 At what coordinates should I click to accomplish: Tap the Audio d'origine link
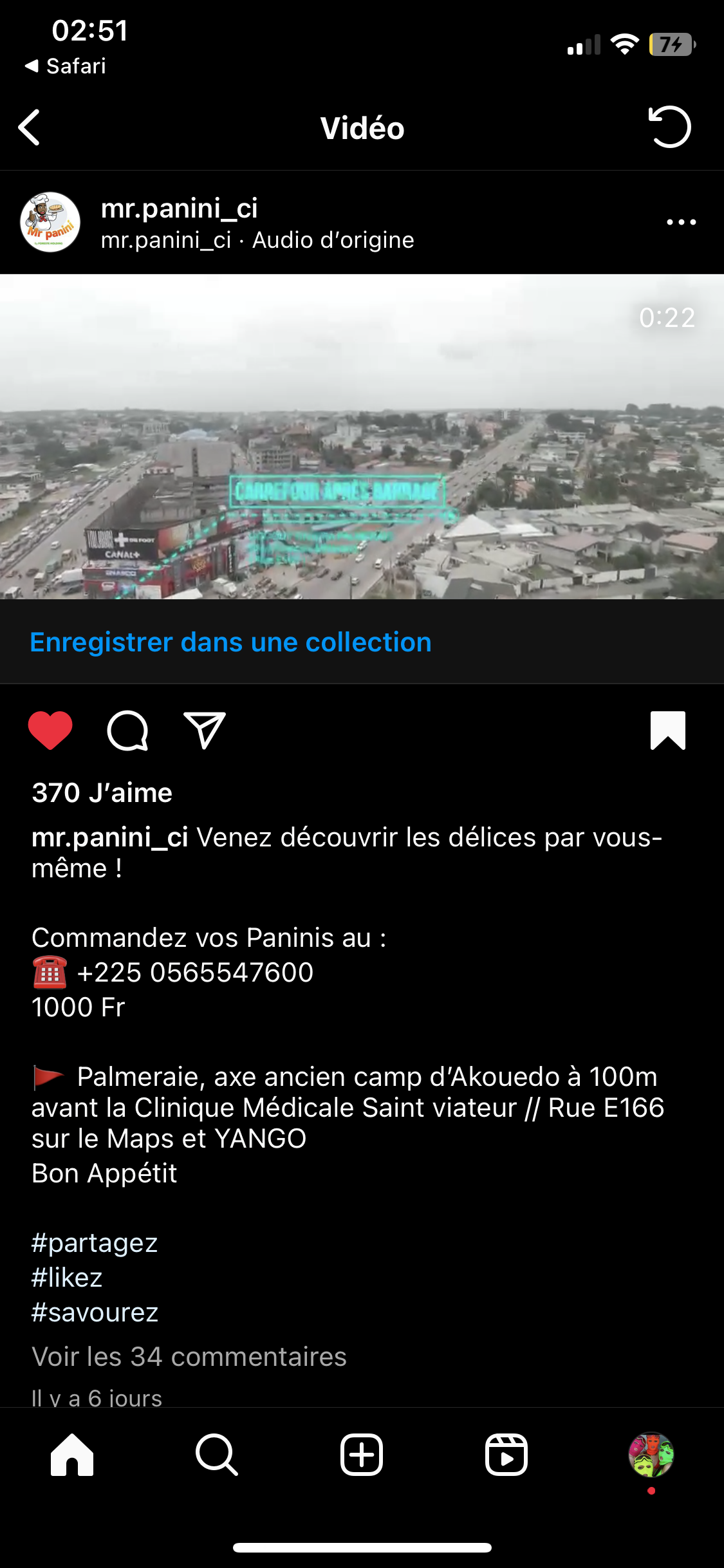[x=333, y=240]
